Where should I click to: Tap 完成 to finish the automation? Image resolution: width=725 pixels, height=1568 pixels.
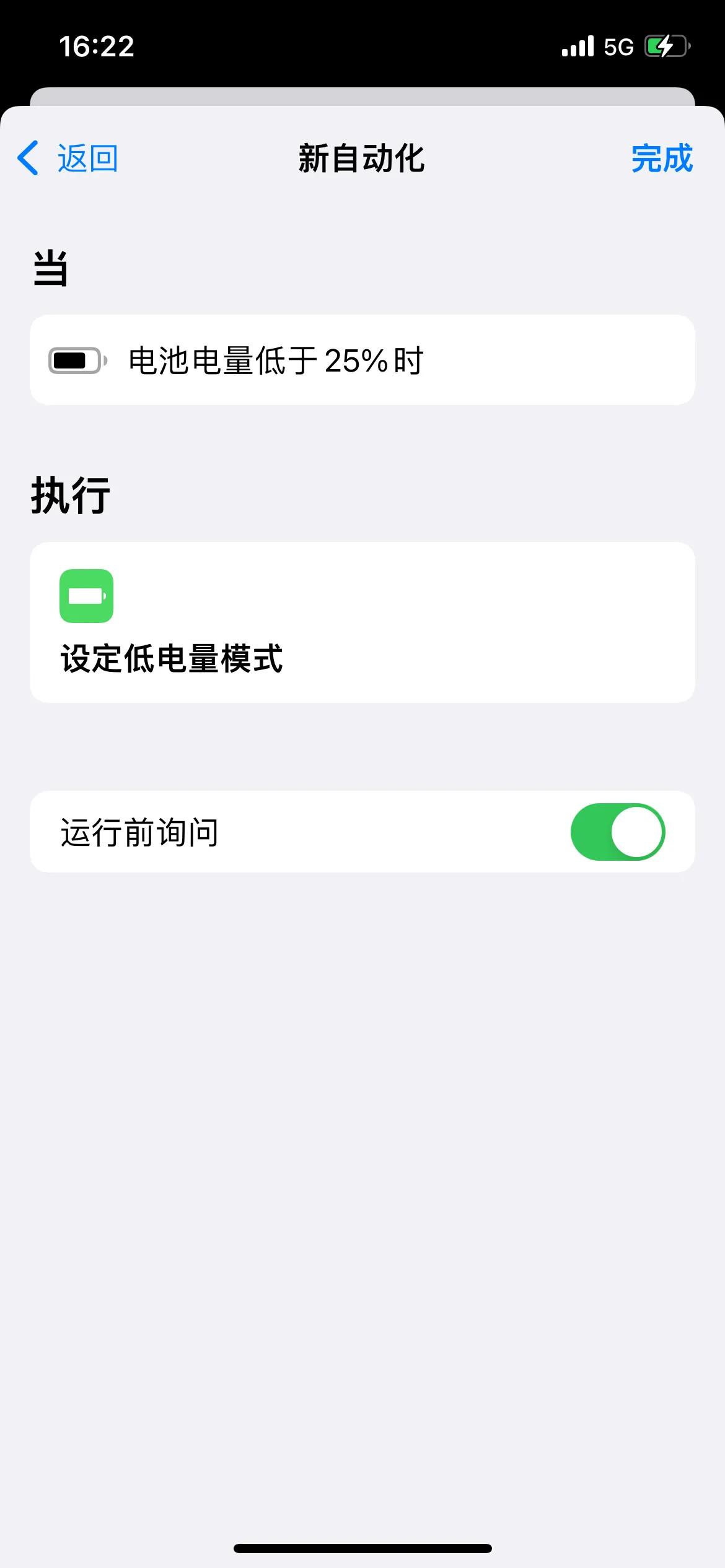(x=661, y=159)
